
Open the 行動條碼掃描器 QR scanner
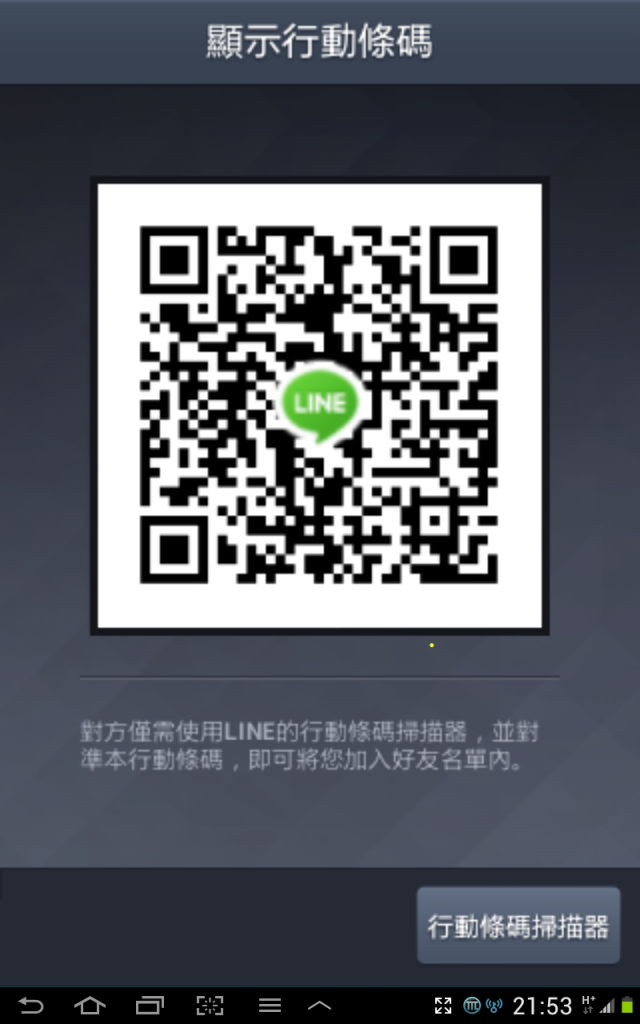tap(518, 926)
